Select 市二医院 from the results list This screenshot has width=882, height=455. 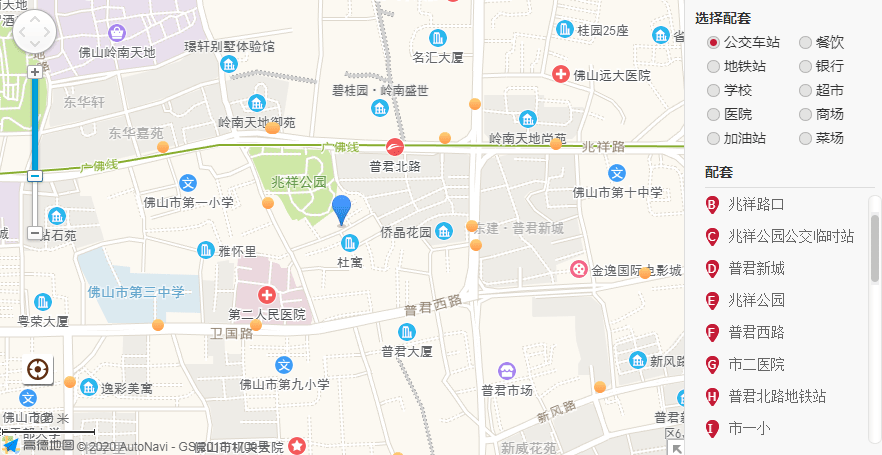point(756,364)
